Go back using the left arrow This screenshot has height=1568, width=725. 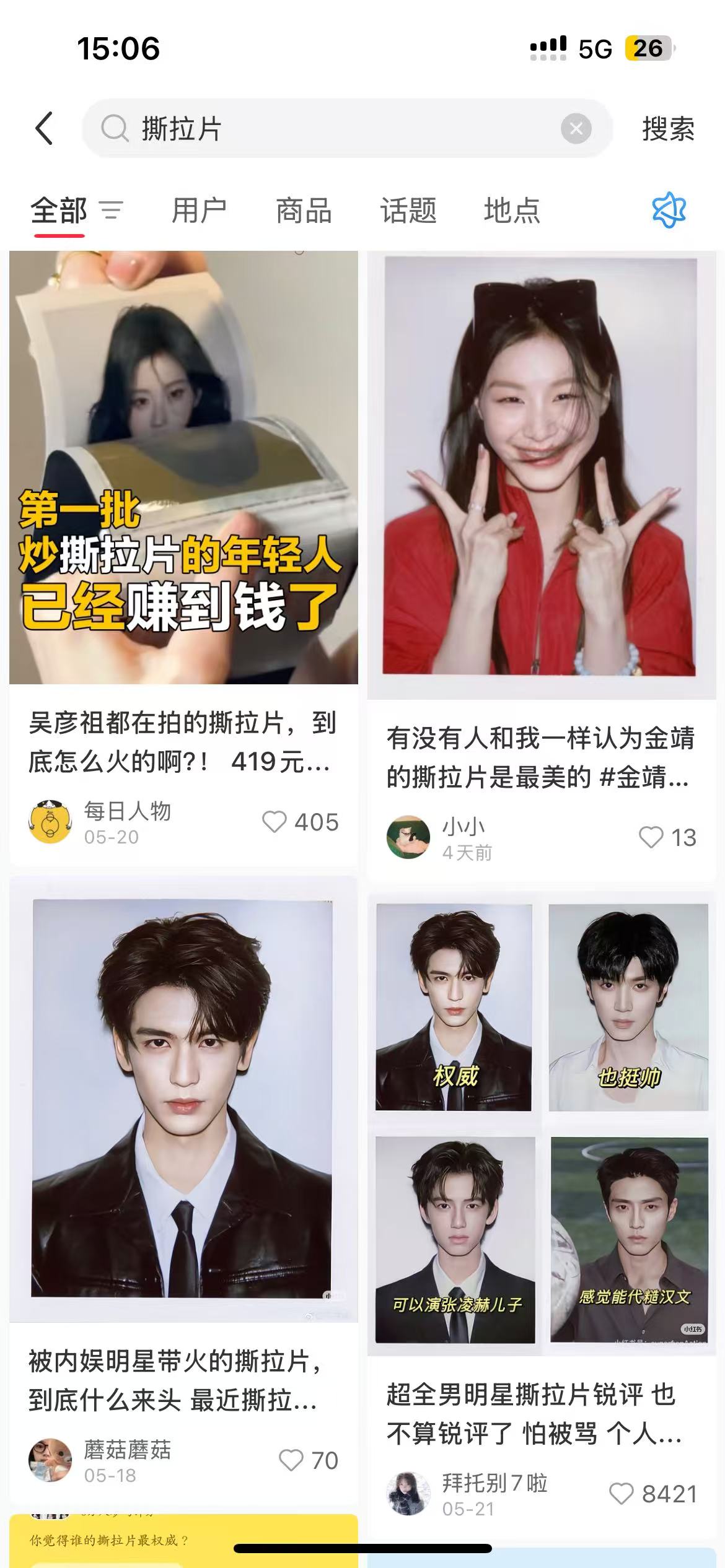(x=45, y=129)
